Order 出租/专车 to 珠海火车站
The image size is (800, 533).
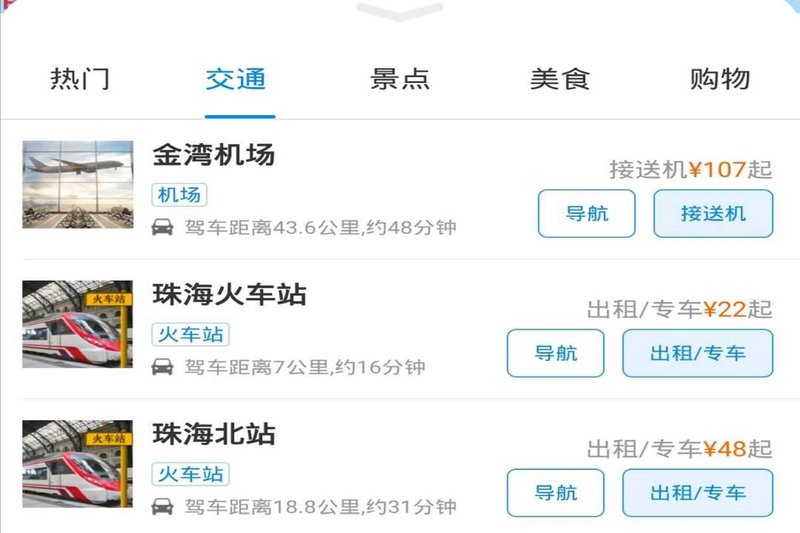coord(697,353)
